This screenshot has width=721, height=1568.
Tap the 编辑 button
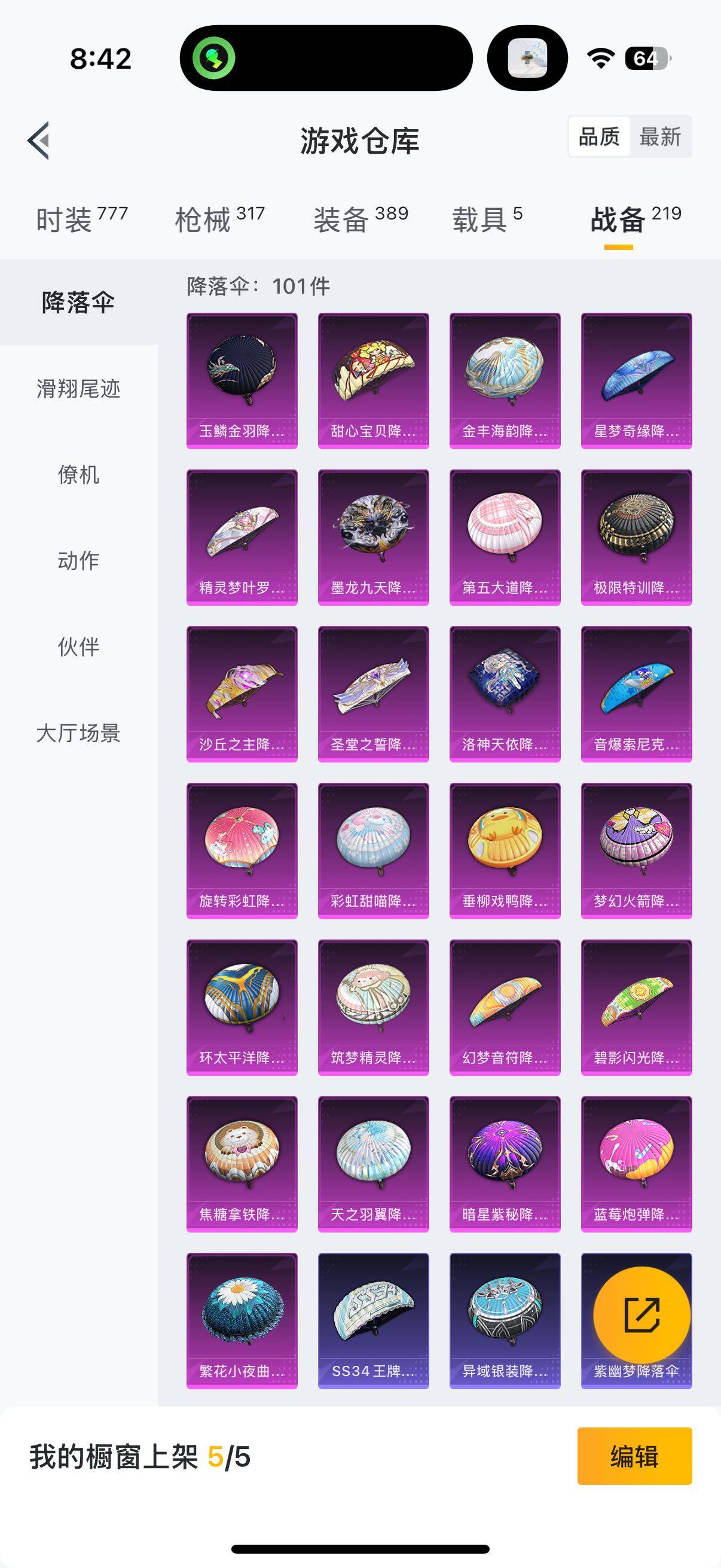pyautogui.click(x=634, y=1456)
